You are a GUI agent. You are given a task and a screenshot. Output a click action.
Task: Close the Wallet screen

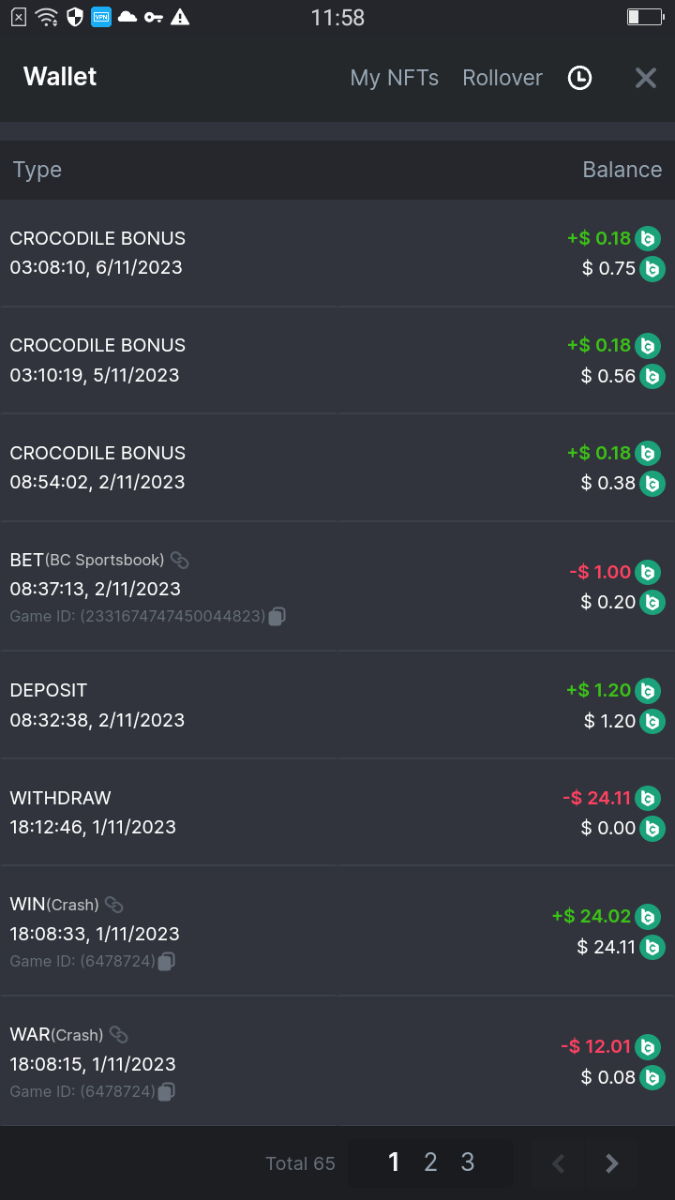coord(646,78)
